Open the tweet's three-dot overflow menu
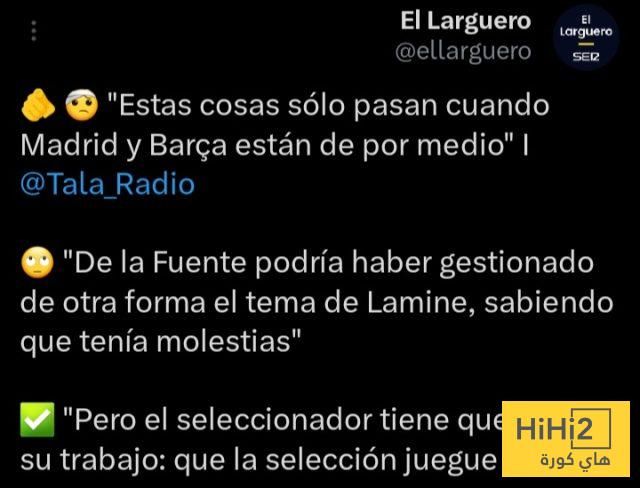This screenshot has width=640, height=488. pyautogui.click(x=33, y=32)
